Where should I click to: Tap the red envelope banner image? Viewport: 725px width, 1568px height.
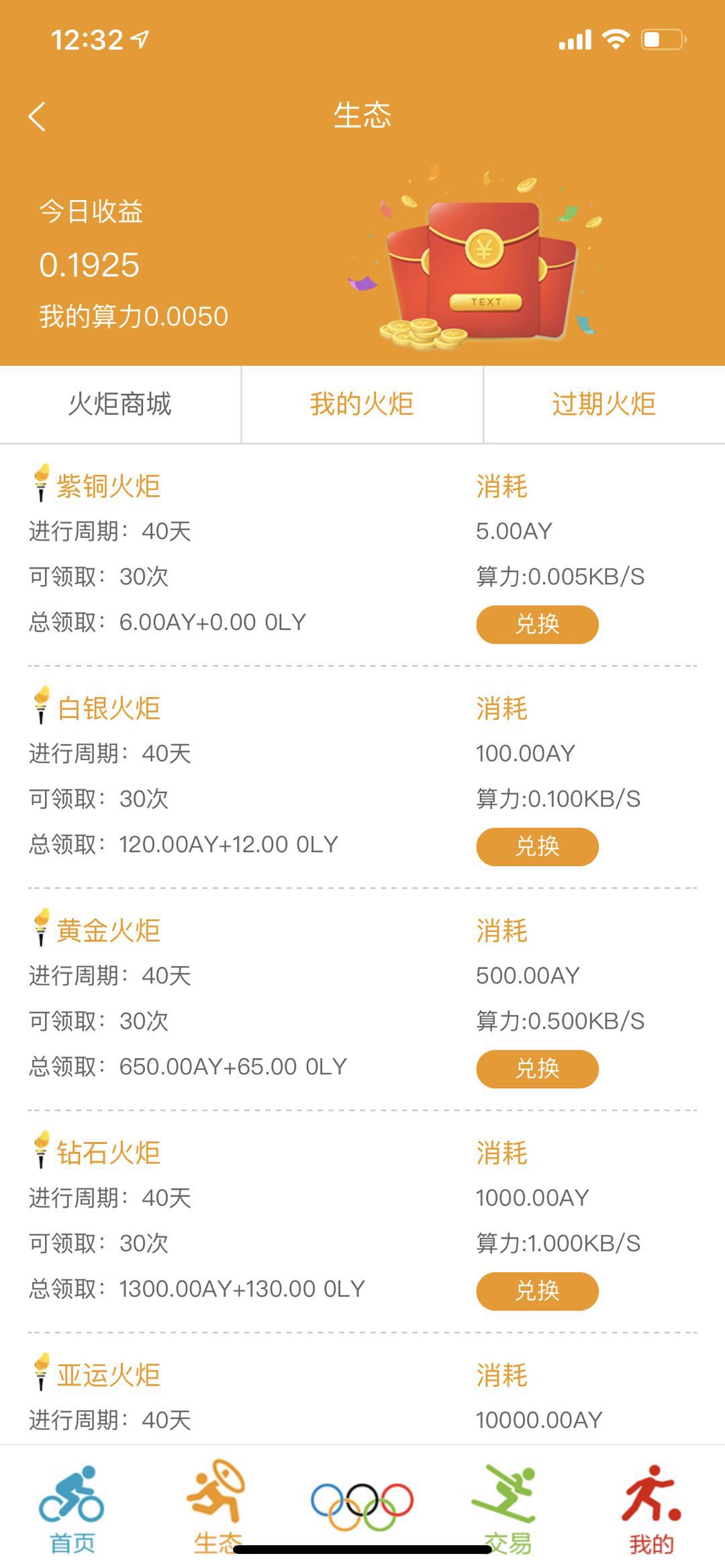[x=483, y=262]
